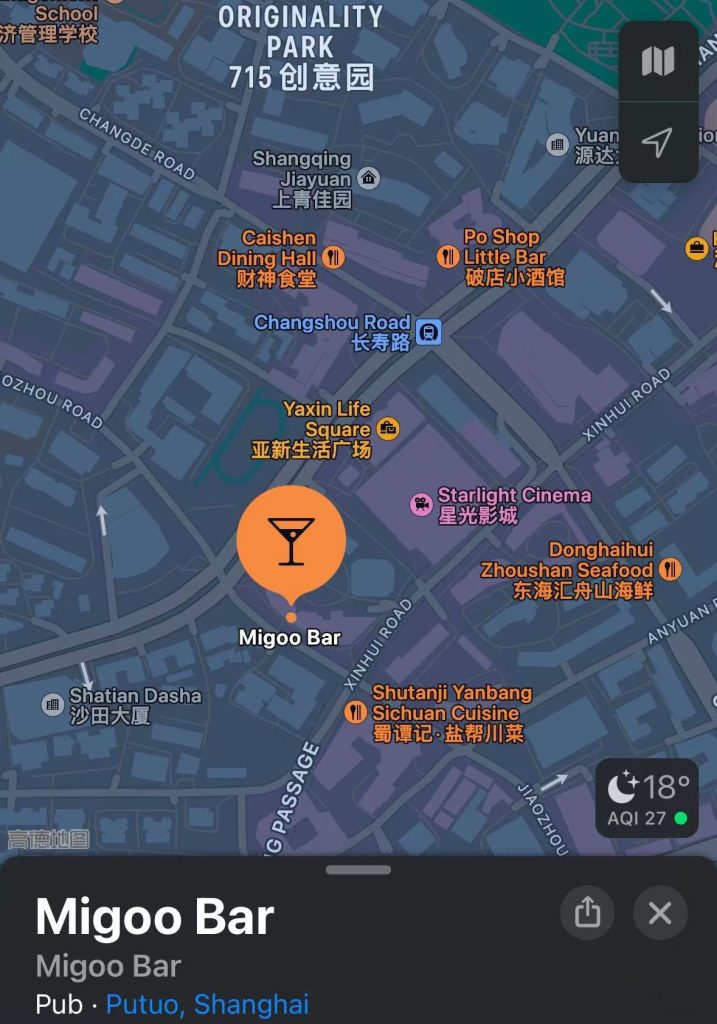Open Starlight Cinema marker
The image size is (717, 1024).
421,504
